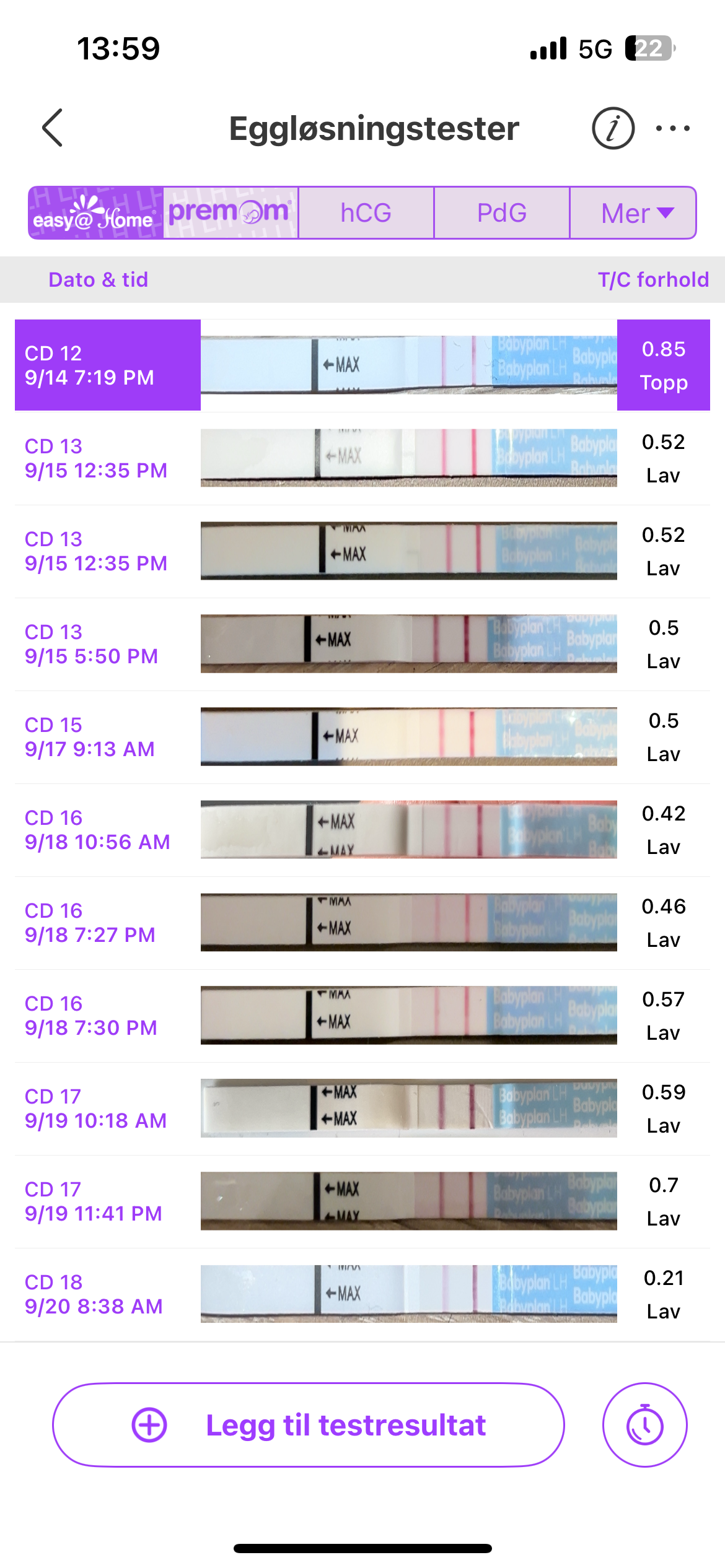The height and width of the screenshot is (1568, 725).
Task: Switch to the Premom tab
Action: point(231,212)
